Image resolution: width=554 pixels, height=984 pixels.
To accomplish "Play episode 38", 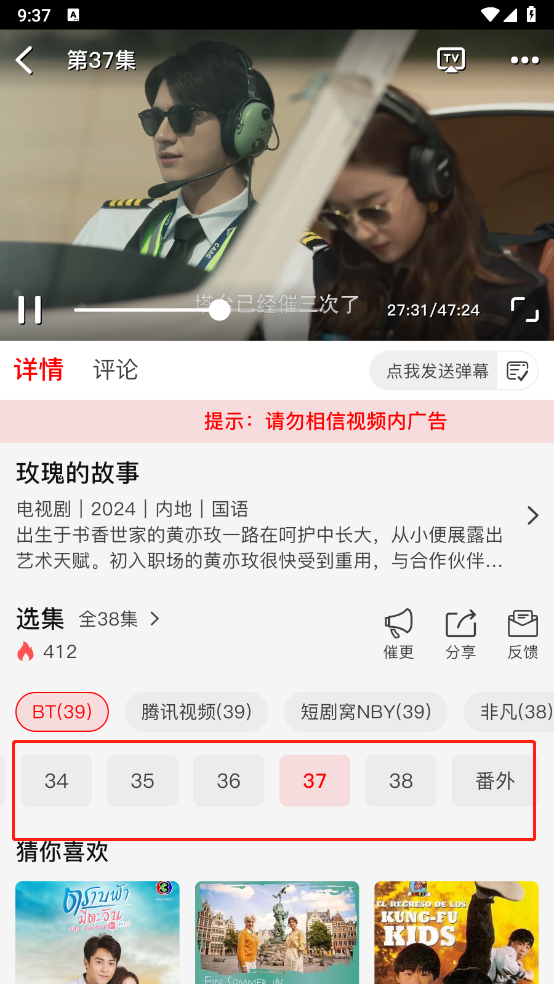I will click(401, 781).
